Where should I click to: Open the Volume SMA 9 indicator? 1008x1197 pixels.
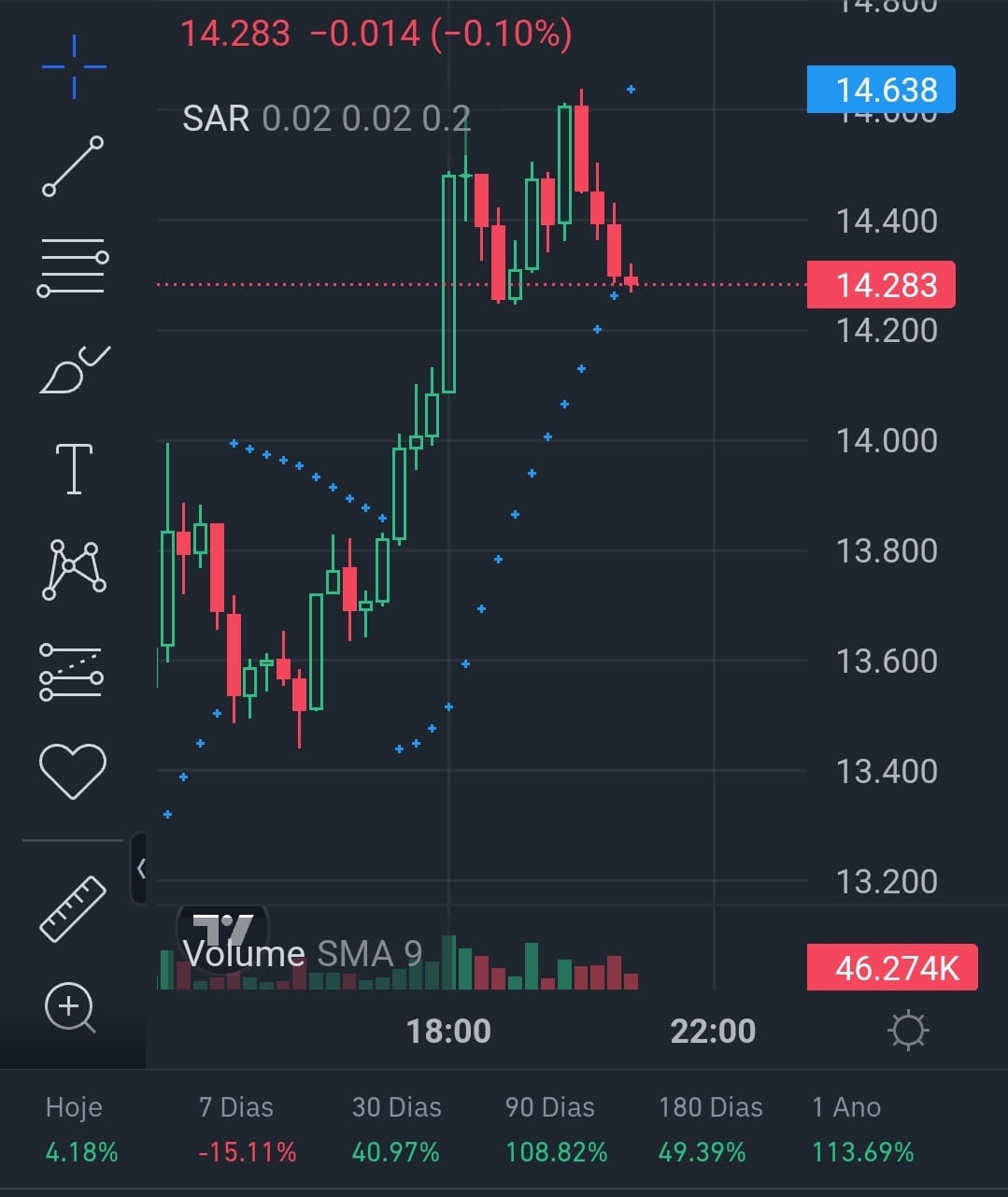[303, 953]
